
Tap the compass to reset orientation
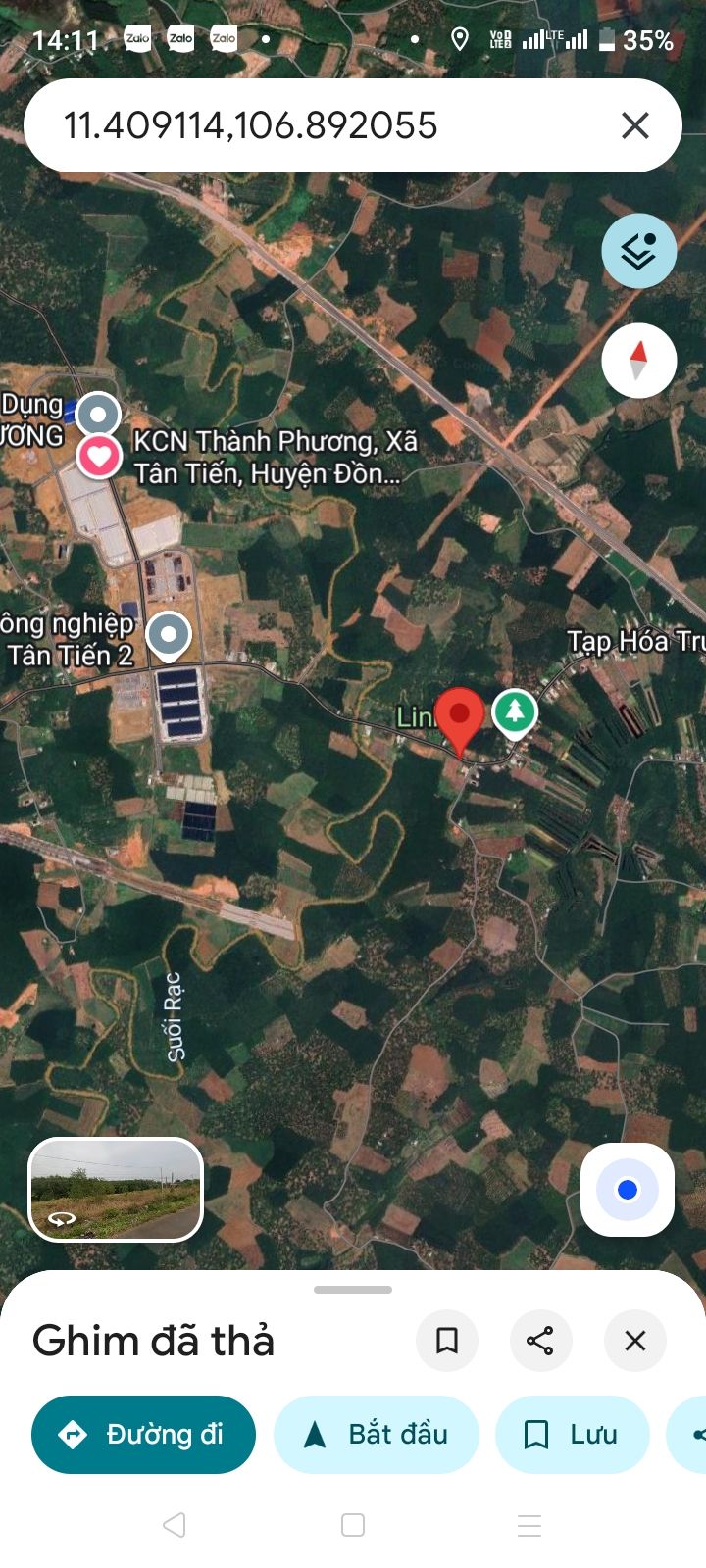[x=639, y=361]
